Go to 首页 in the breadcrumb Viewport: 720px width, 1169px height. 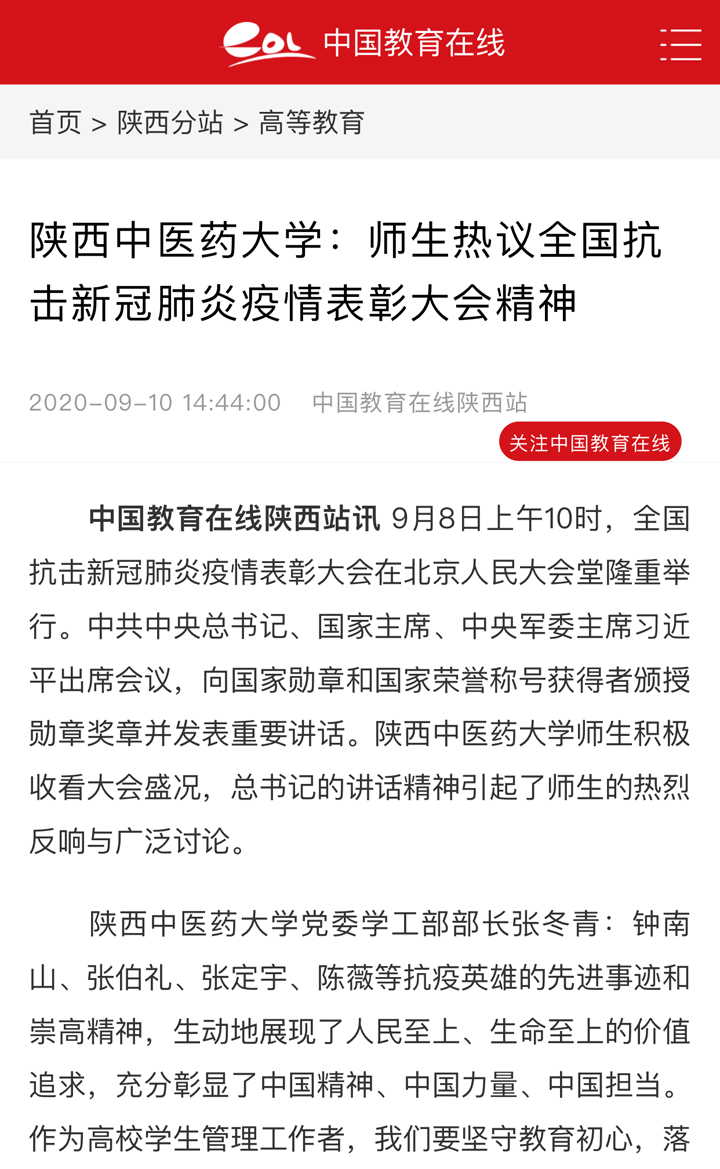click(x=56, y=122)
